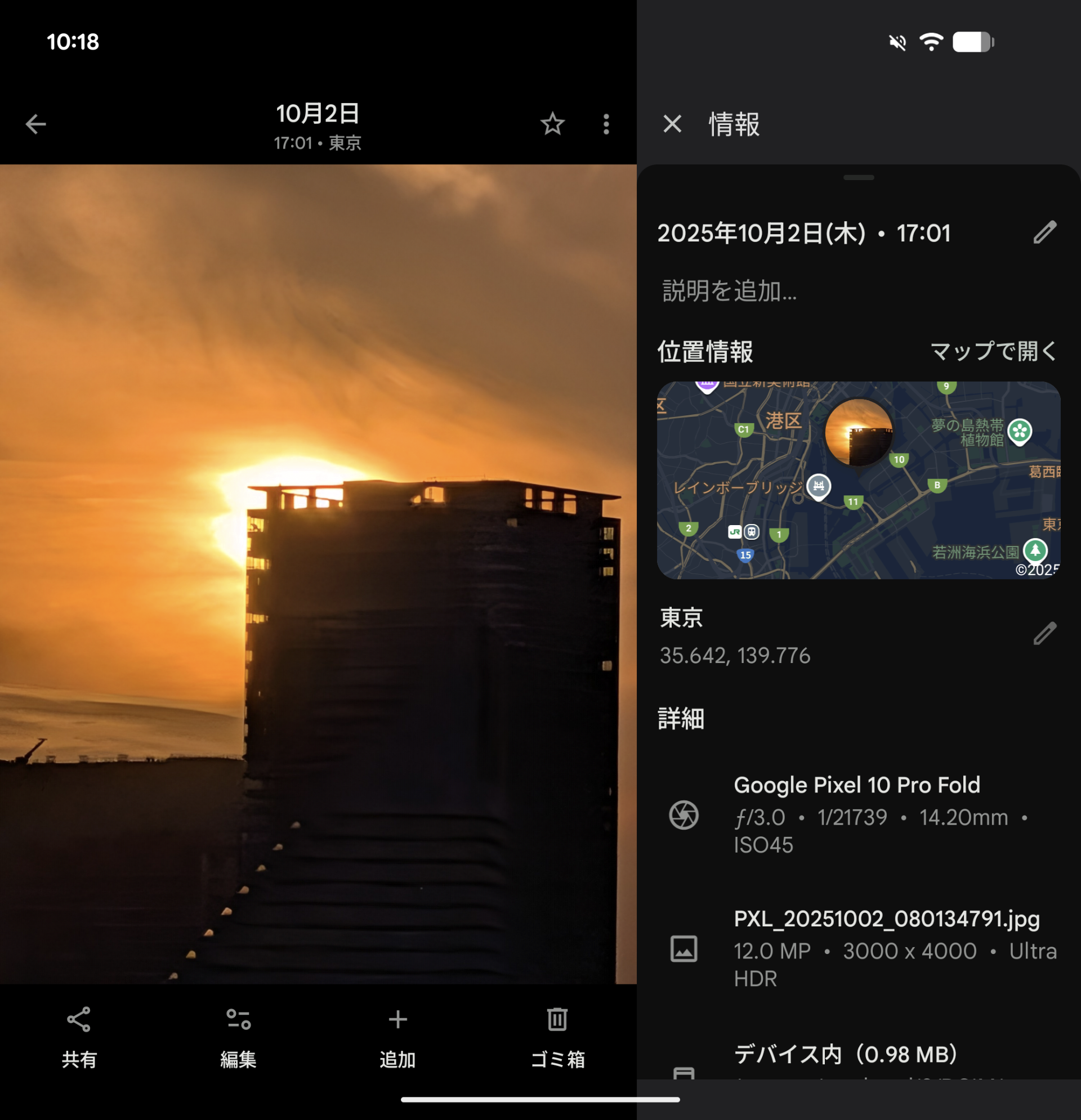The image size is (1081, 1120).
Task: Mark the photo as favorite with star
Action: pyautogui.click(x=552, y=124)
